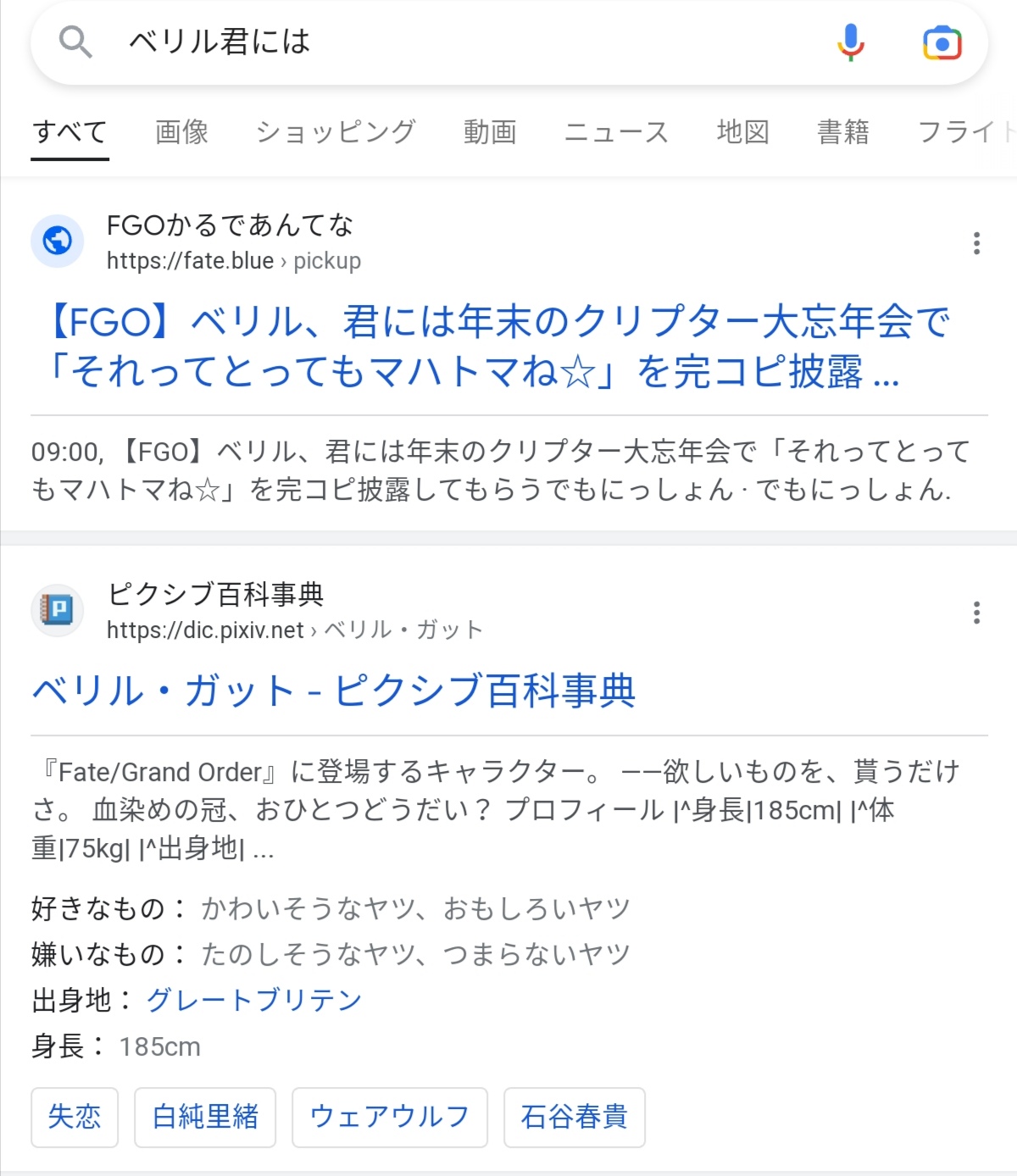1017x1176 pixels.
Task: Switch to the ショッピング tab
Action: (x=336, y=132)
